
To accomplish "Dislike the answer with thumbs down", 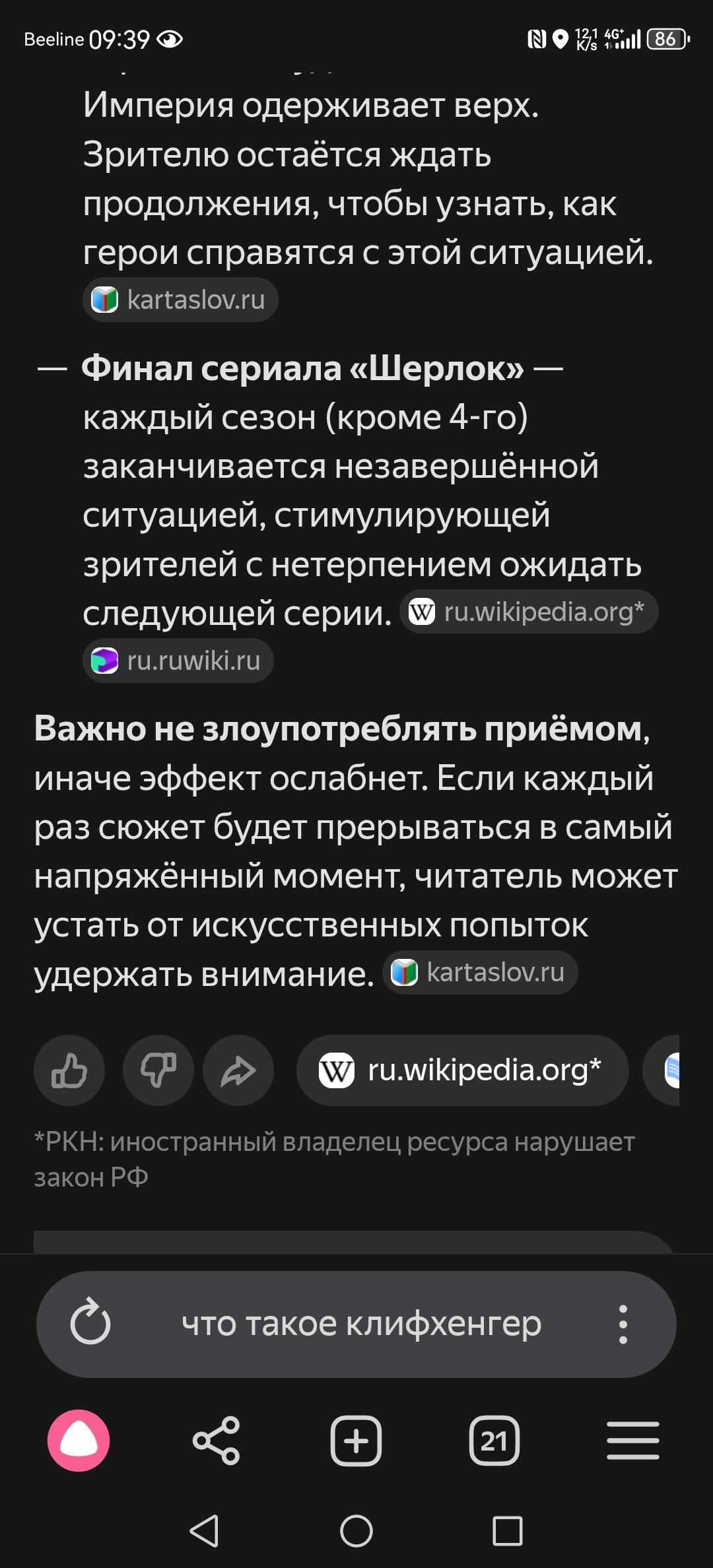I will click(158, 1070).
